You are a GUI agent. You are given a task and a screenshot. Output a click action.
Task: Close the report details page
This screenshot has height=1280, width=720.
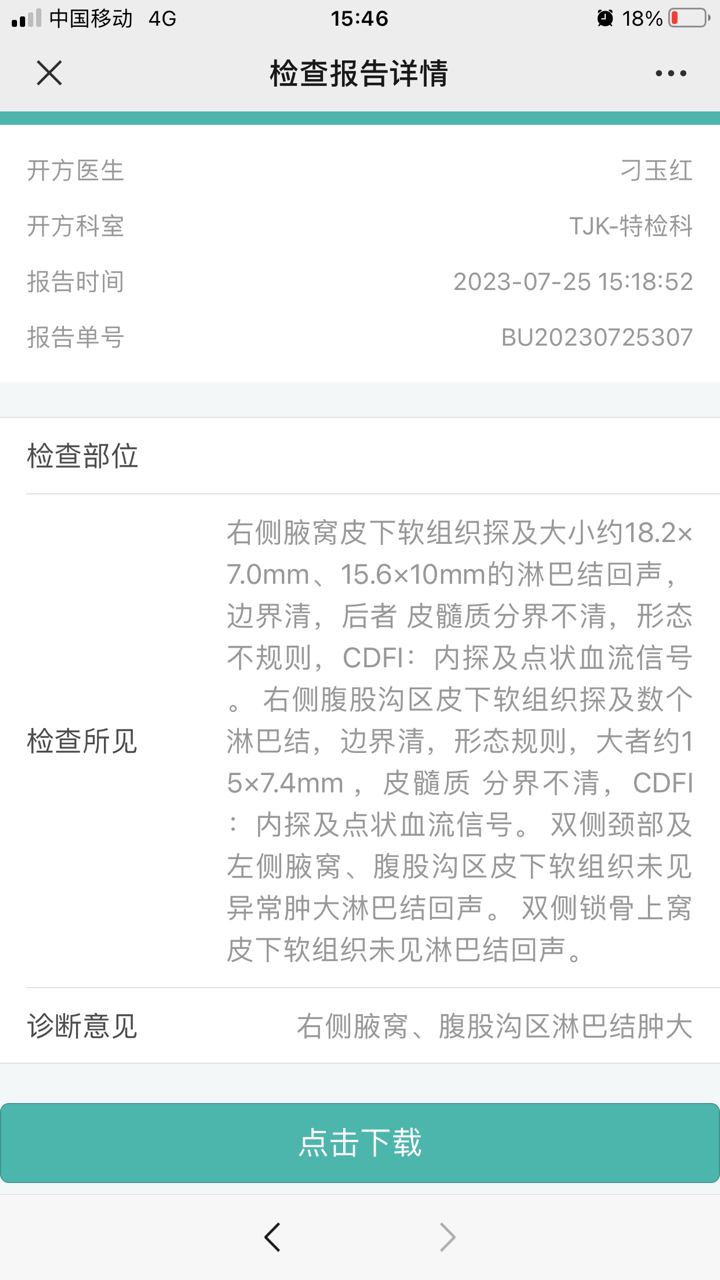coord(49,73)
